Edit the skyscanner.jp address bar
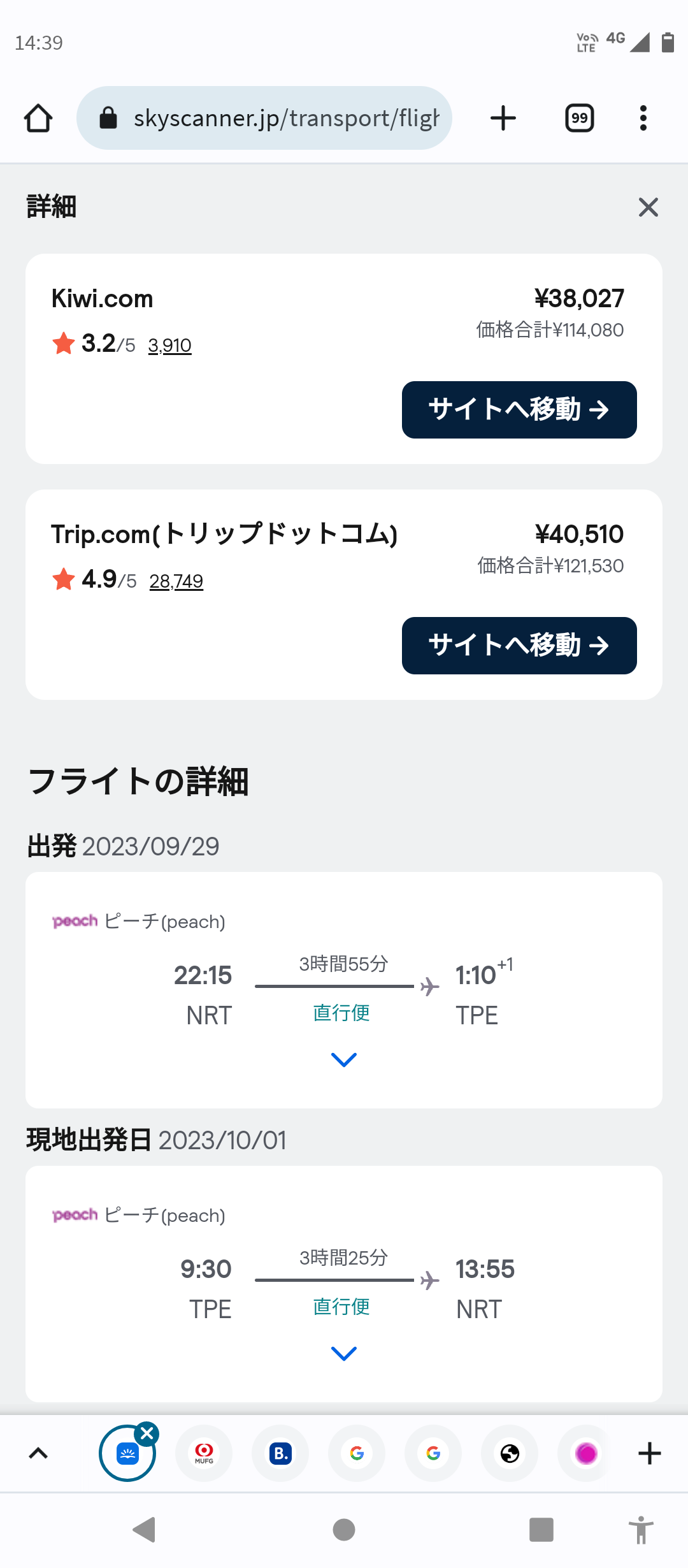Screen dimensions: 688x1568 tap(274, 118)
